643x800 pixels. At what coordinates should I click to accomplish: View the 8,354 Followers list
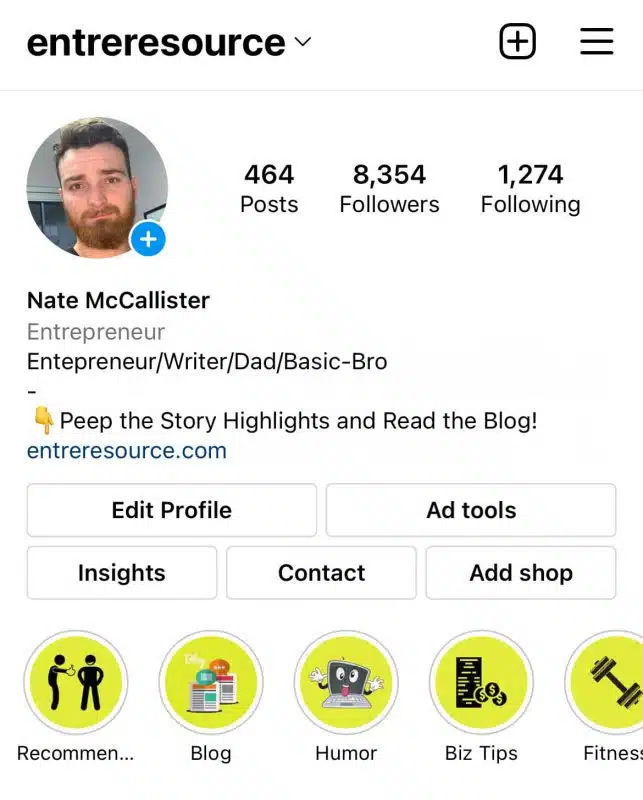pos(389,188)
